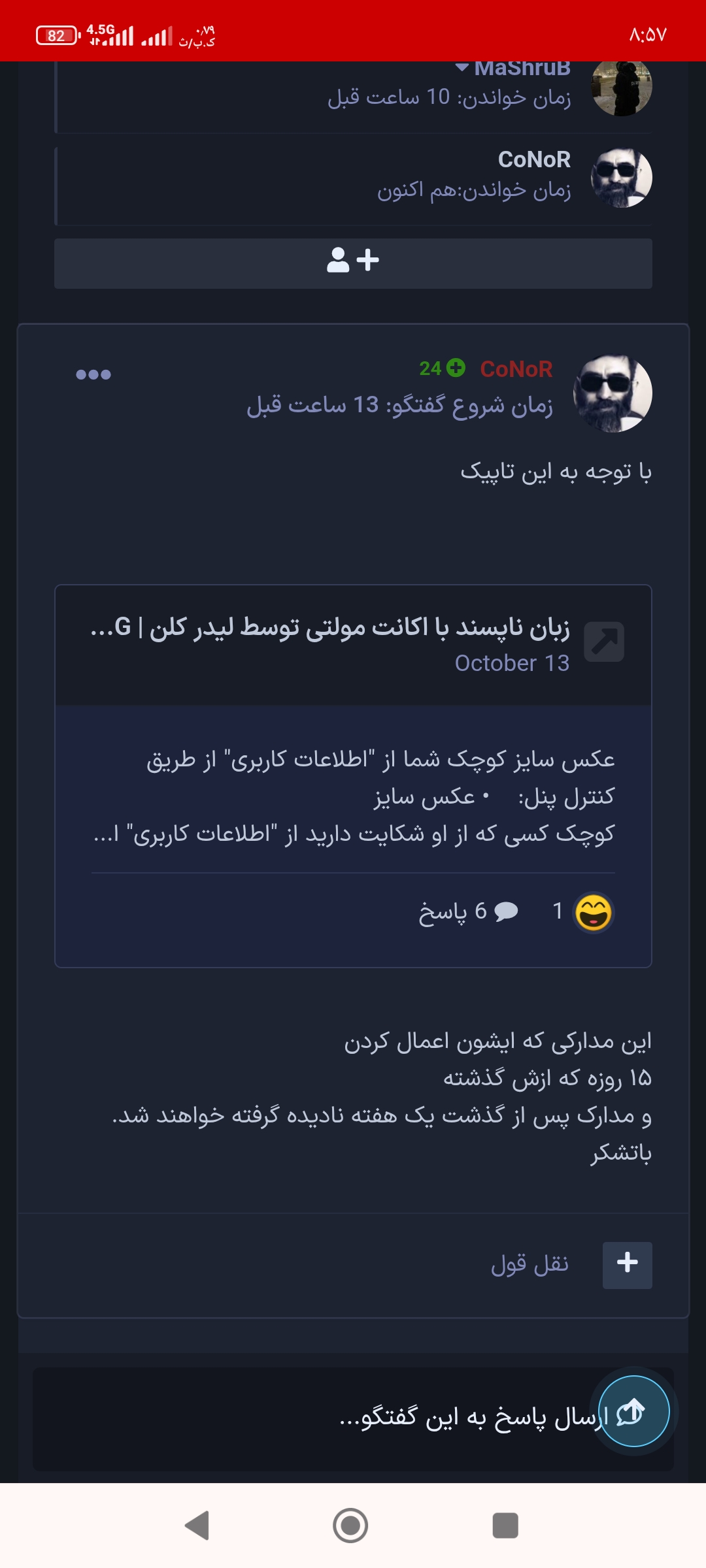Screen dimensions: 706x1568
Task: View the laughing reaction on the quoted topic
Action: 593,912
